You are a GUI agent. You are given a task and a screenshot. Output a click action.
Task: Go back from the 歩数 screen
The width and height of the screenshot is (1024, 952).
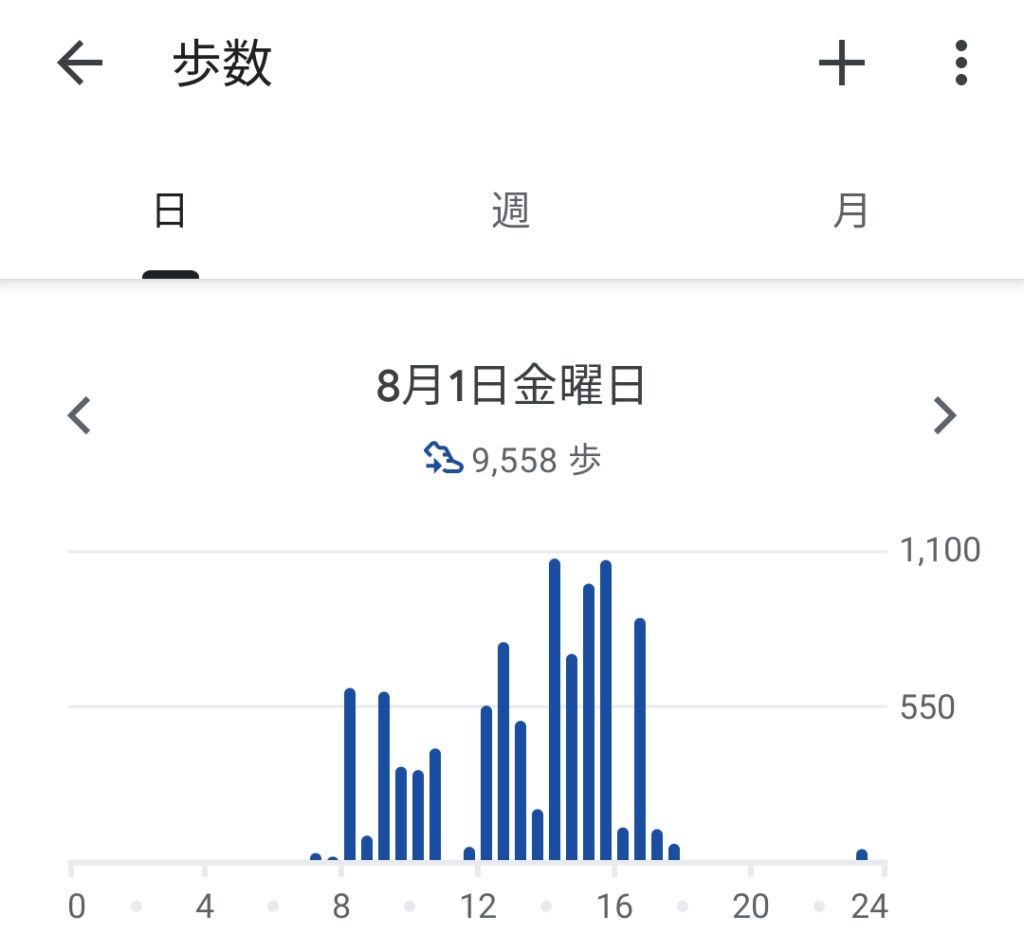tap(80, 65)
